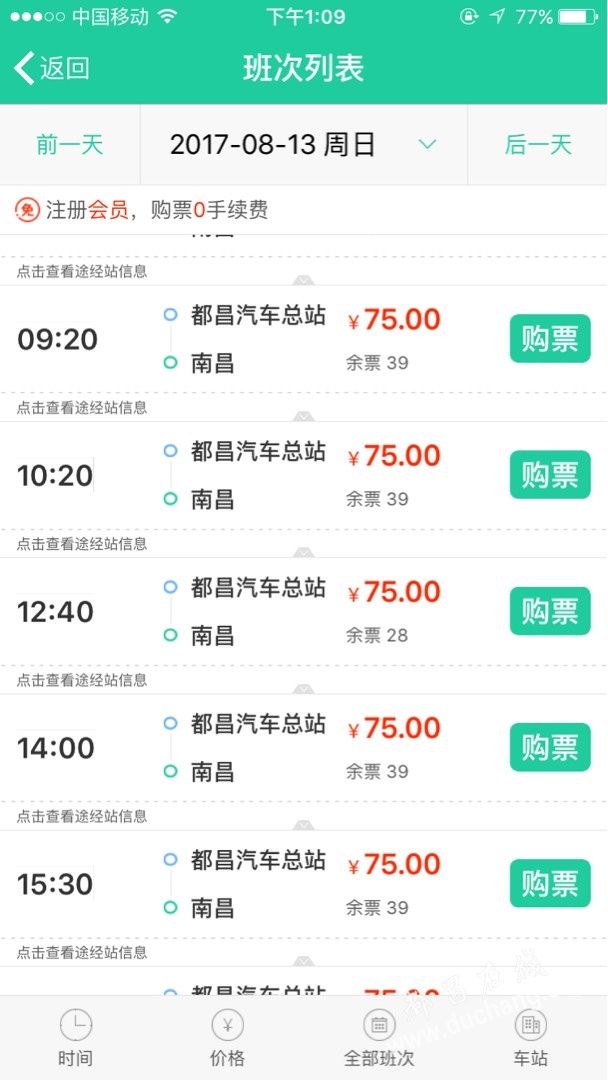Select the 全部班次 filter
The height and width of the screenshot is (1080, 608).
pyautogui.click(x=379, y=1037)
